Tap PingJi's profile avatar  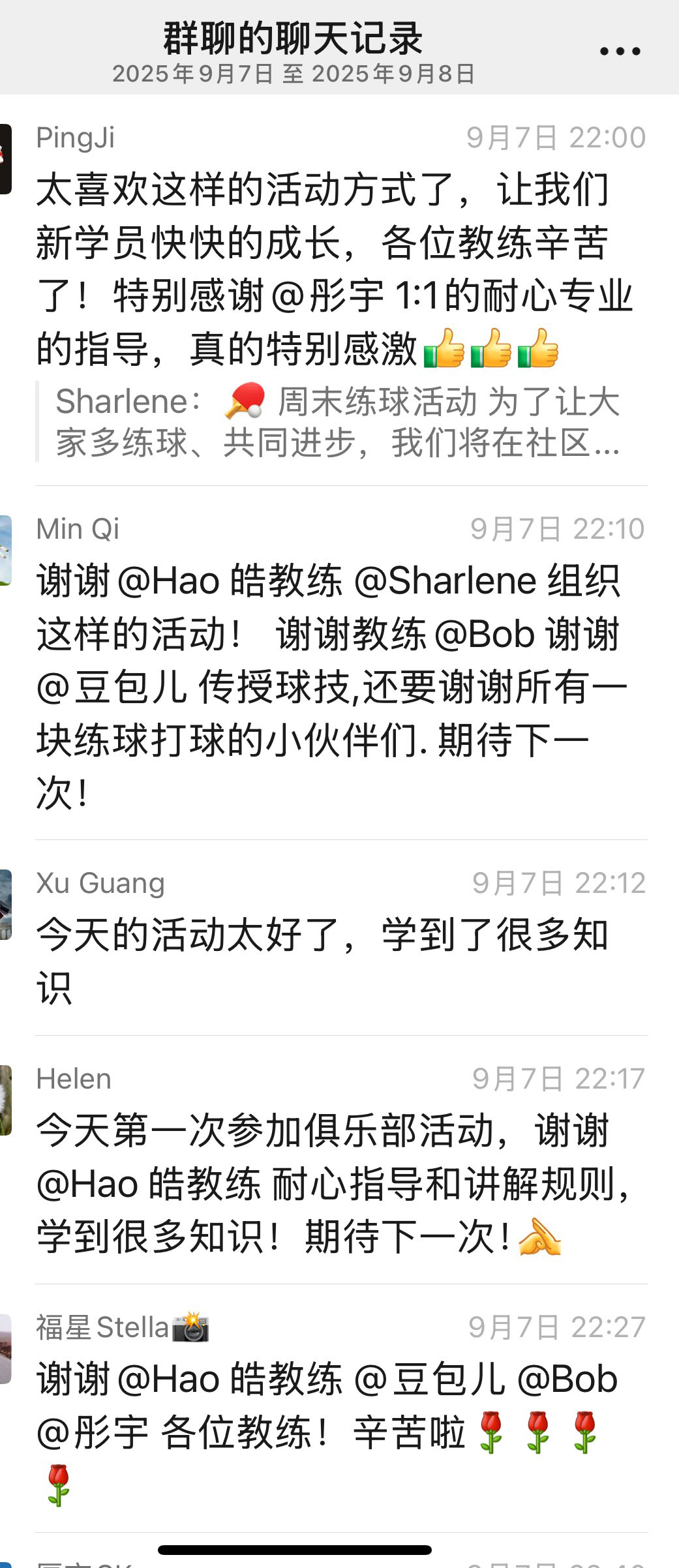click(x=5, y=159)
